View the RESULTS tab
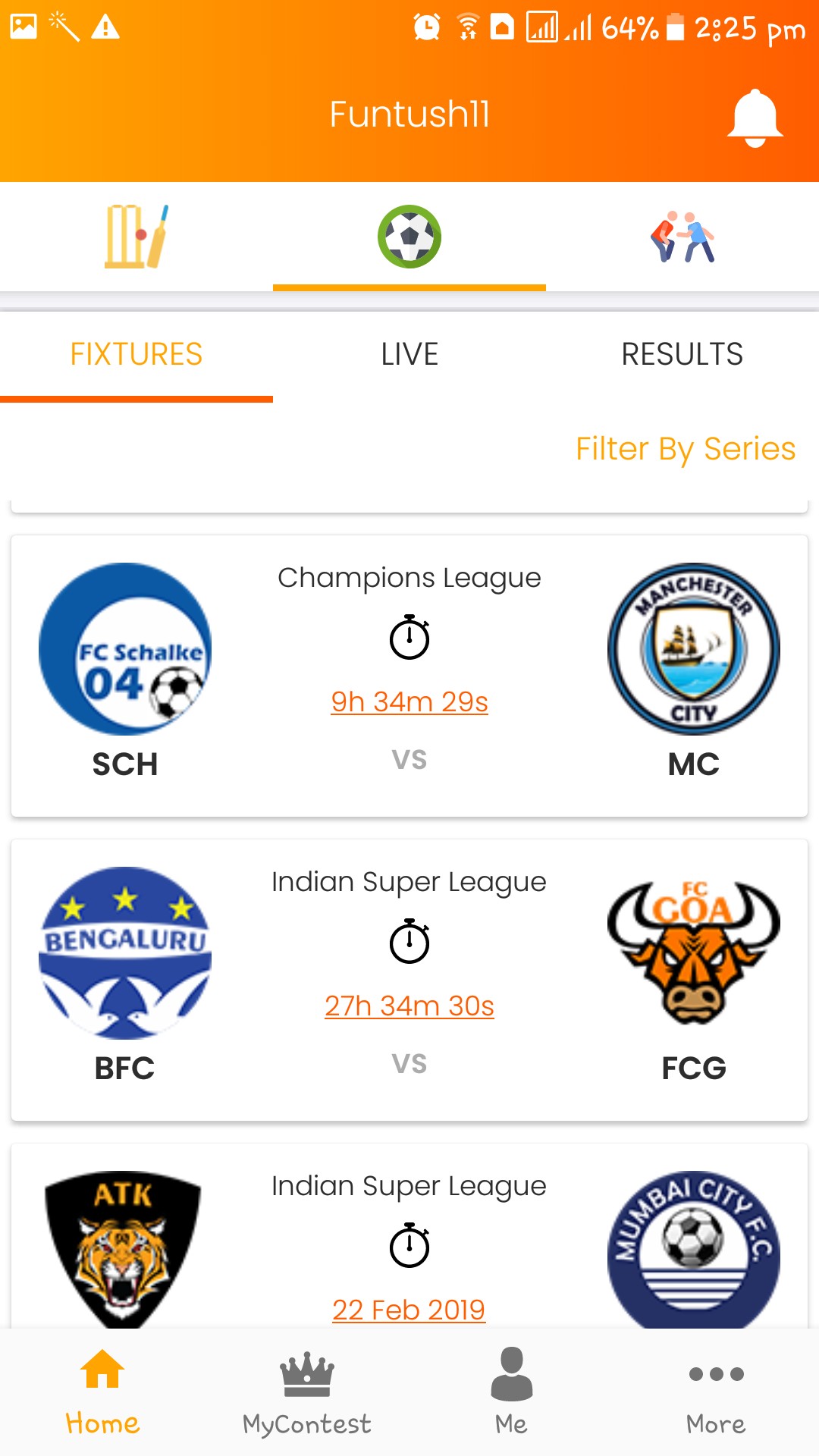Viewport: 819px width, 1456px height. [682, 354]
